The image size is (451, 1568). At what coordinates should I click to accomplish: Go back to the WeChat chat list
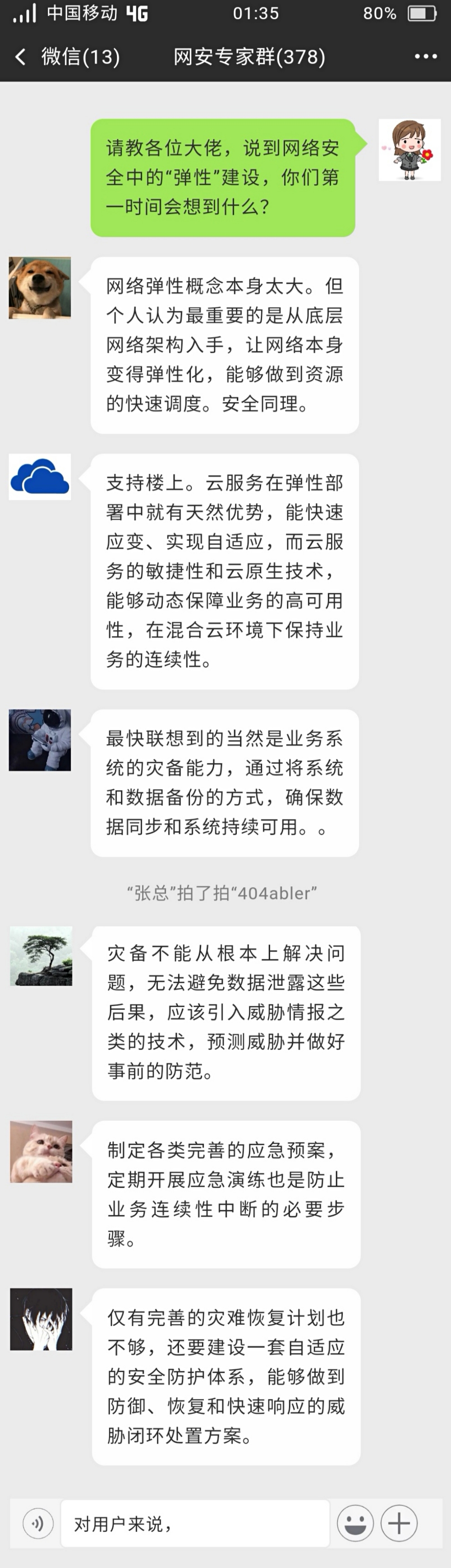21,56
